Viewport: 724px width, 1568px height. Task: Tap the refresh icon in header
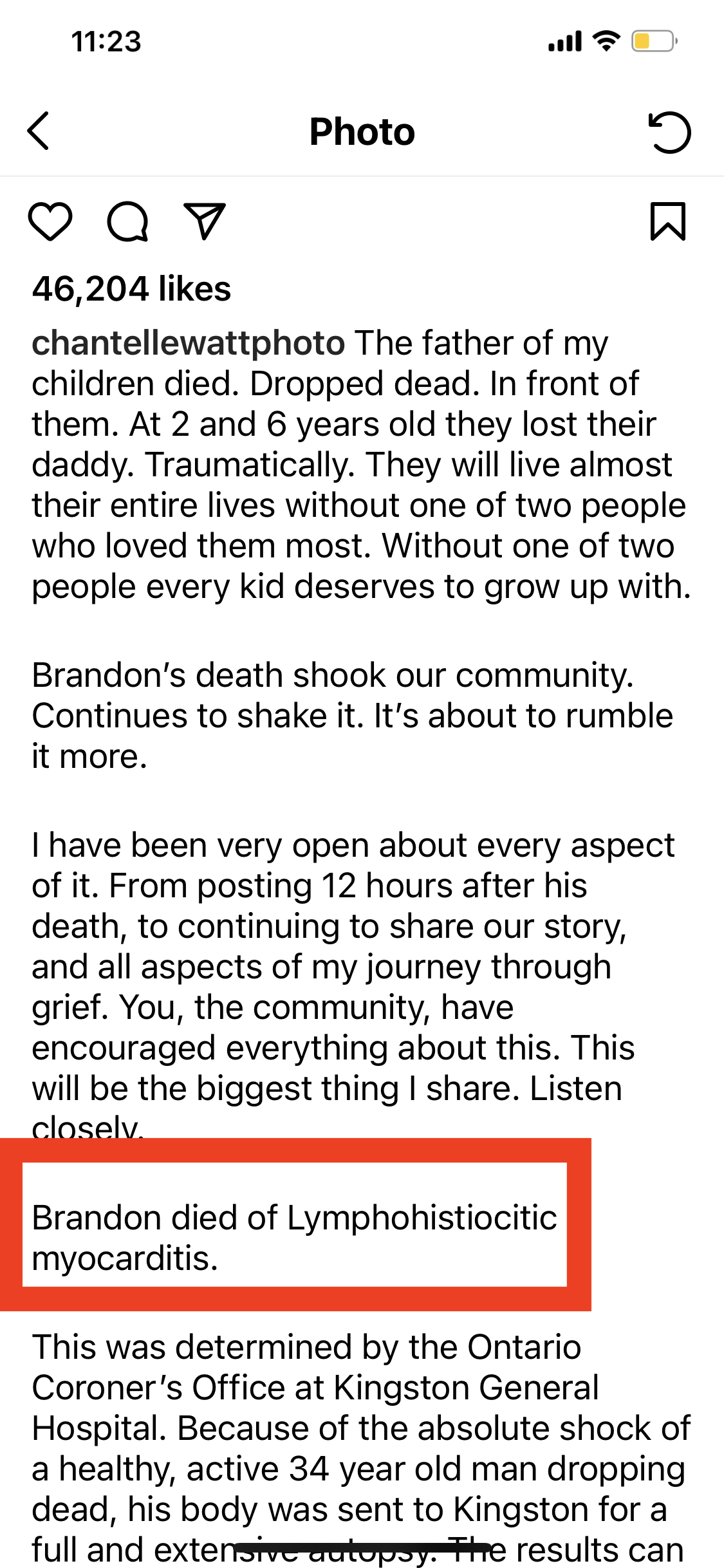(669, 132)
